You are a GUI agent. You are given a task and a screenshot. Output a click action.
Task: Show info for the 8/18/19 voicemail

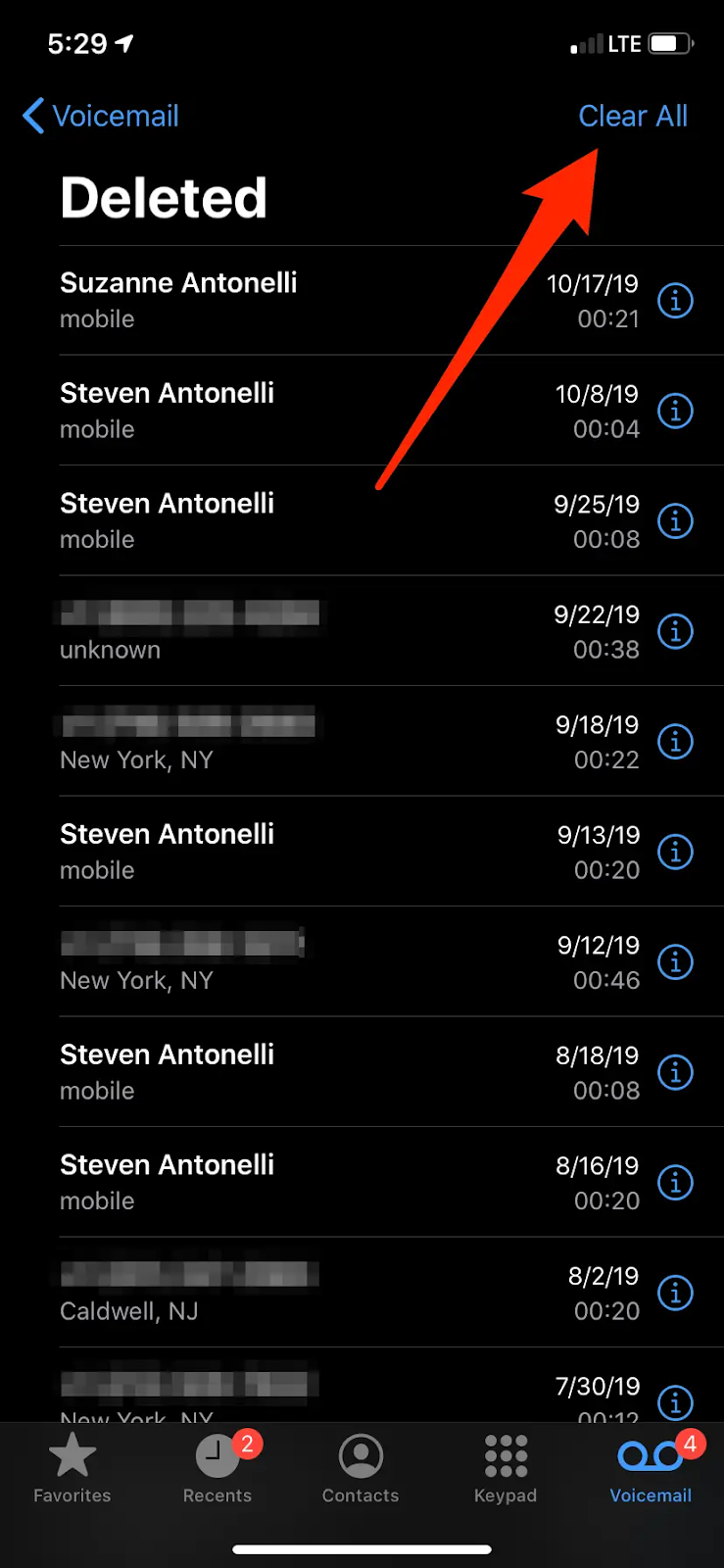pyautogui.click(x=675, y=1072)
